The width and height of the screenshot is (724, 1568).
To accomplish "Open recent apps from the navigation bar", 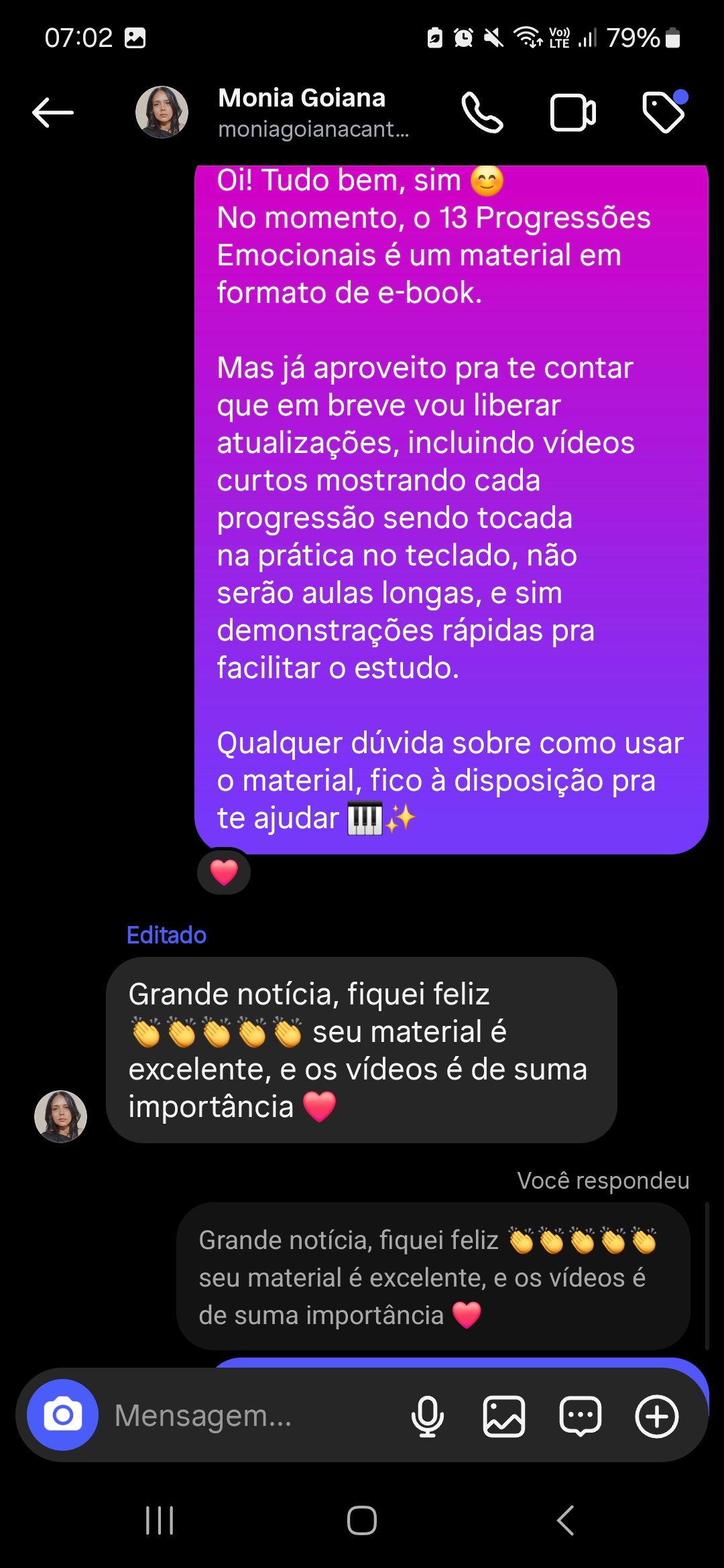I will (160, 1520).
